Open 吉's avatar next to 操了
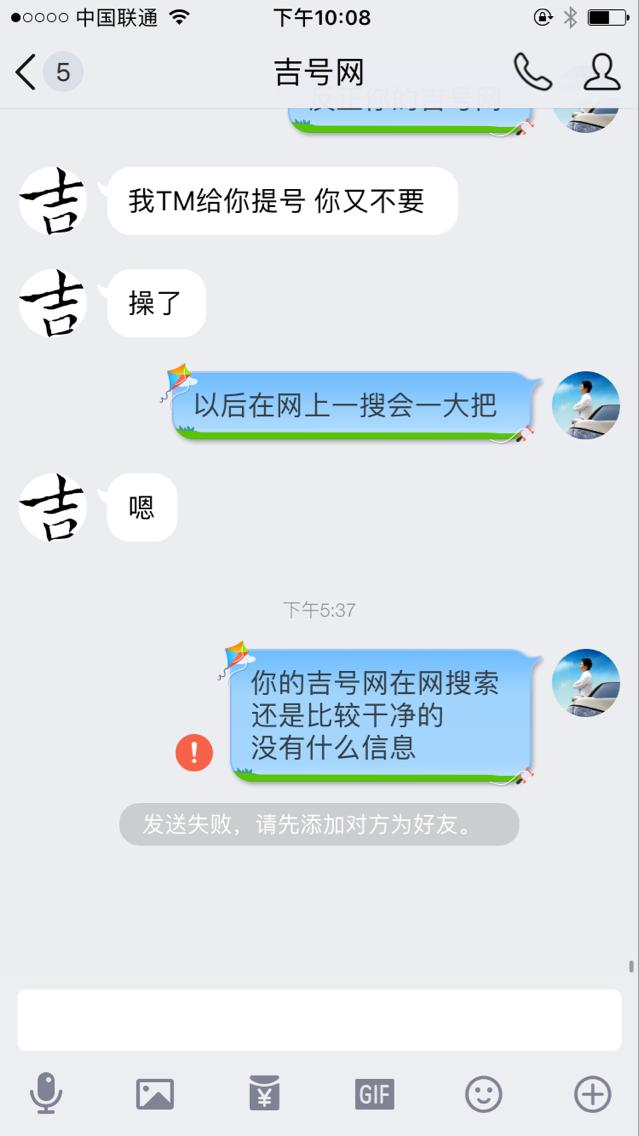This screenshot has width=639, height=1136. (53, 303)
